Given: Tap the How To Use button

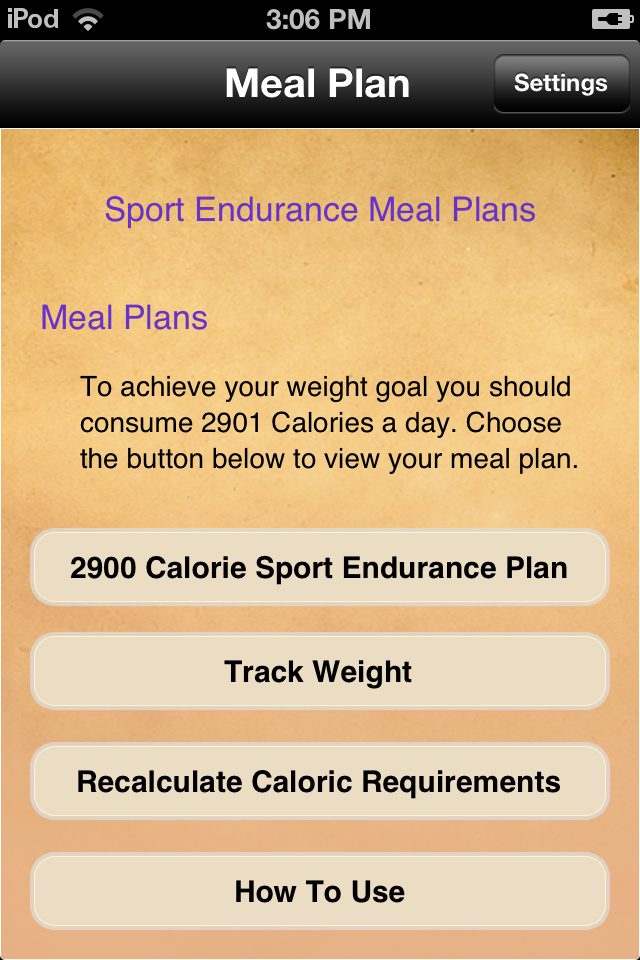Looking at the screenshot, I should tap(319, 891).
